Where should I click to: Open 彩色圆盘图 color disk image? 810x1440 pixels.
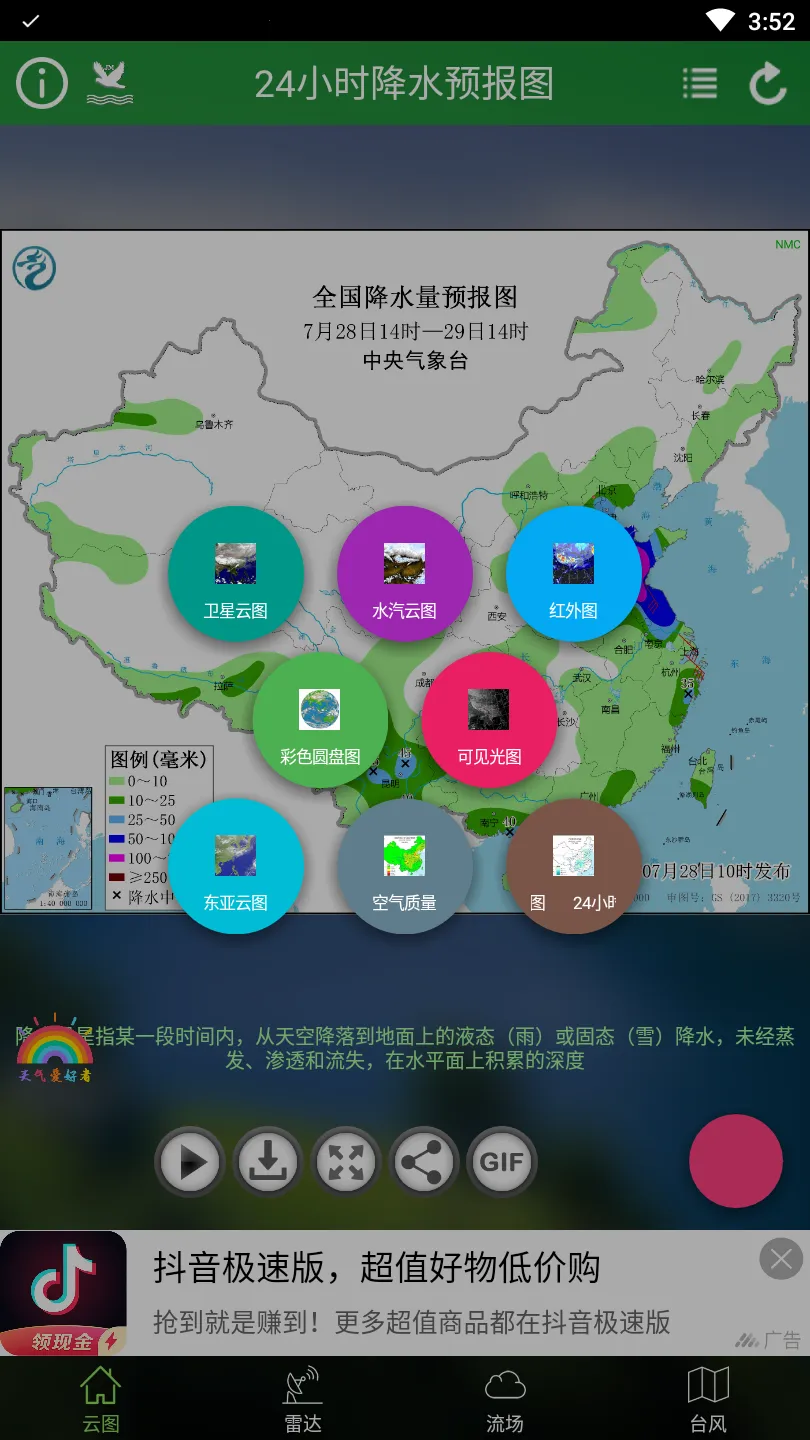coord(320,720)
